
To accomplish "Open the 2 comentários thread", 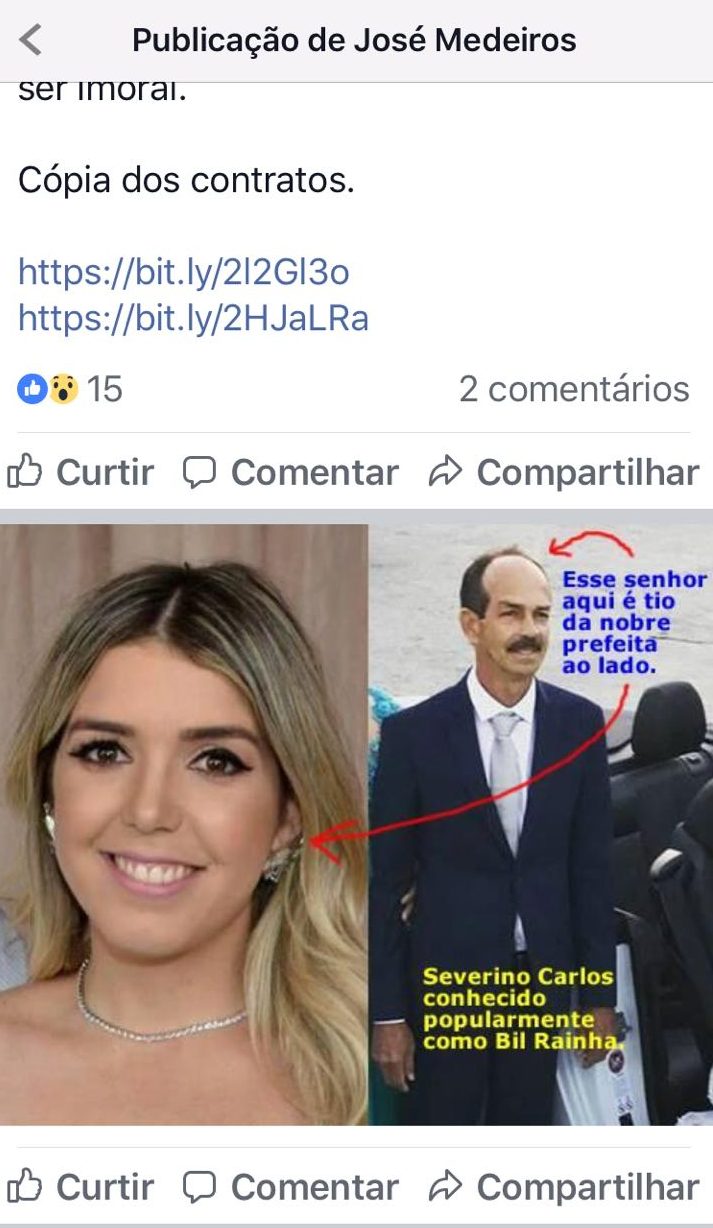I will [574, 389].
